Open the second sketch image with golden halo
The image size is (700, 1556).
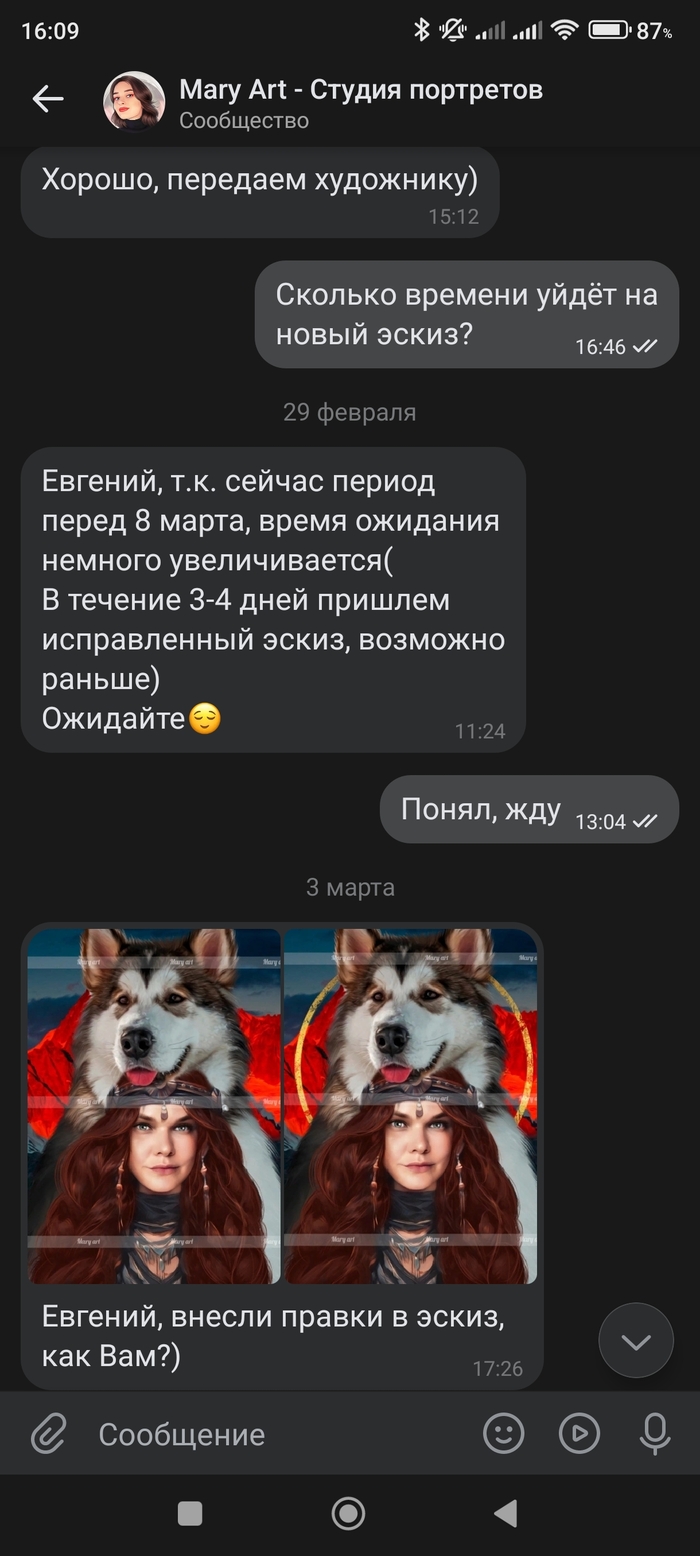pos(411,1106)
